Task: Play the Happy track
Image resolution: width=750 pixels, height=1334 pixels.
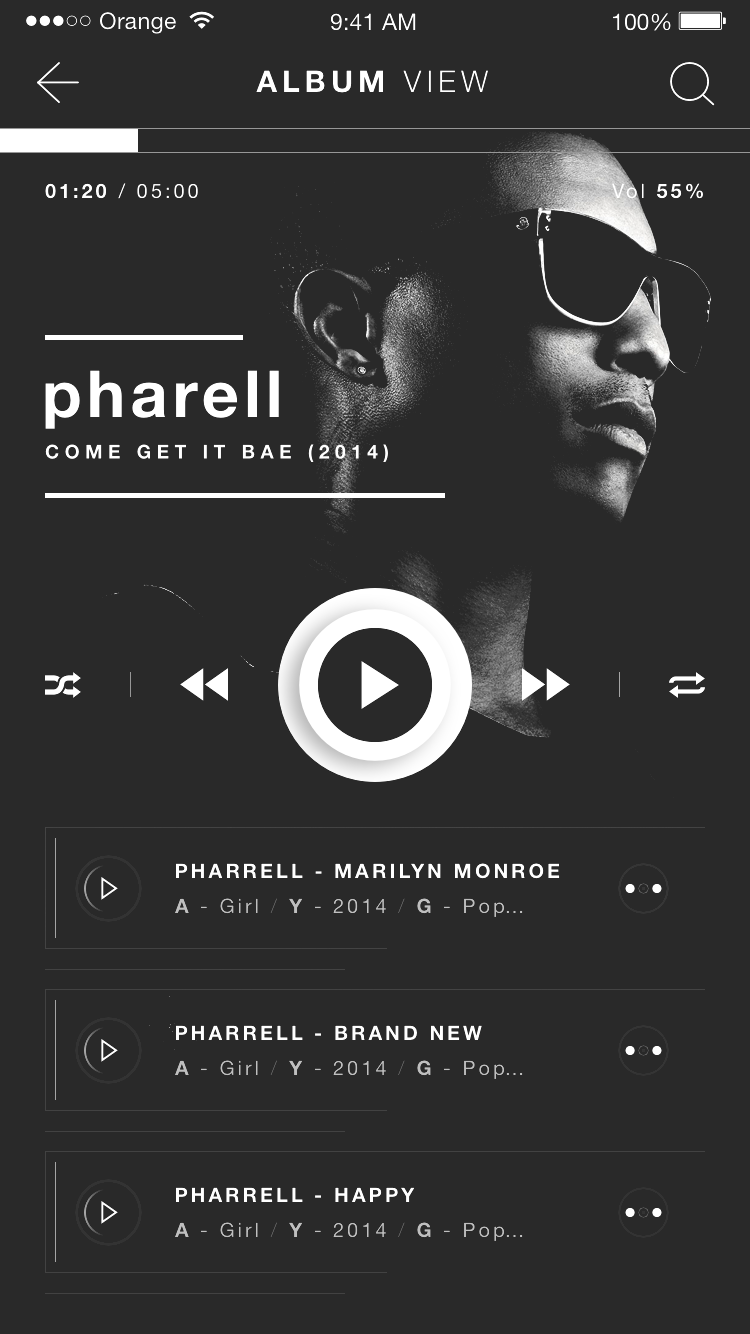Action: tap(108, 1212)
